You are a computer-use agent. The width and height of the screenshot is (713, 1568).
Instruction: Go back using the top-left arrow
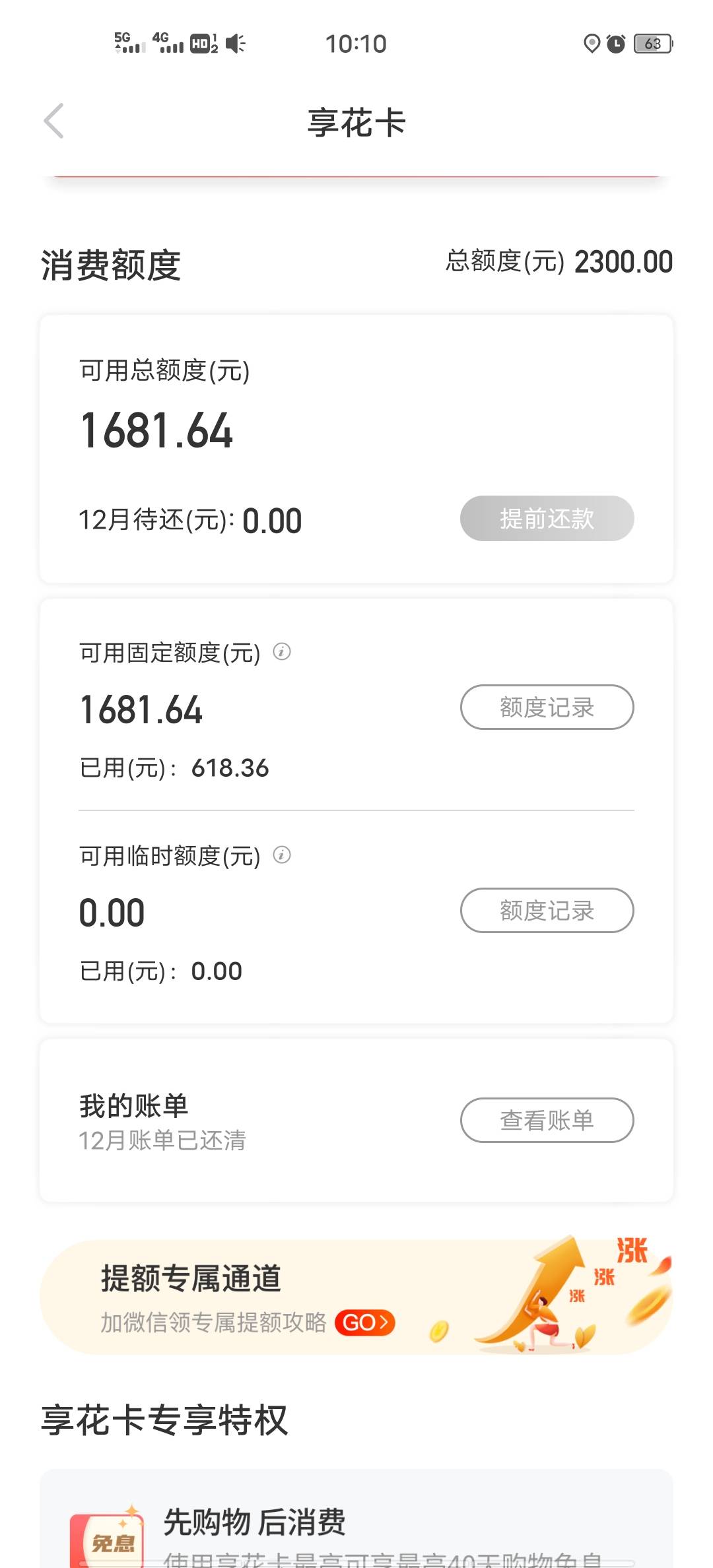(x=53, y=121)
